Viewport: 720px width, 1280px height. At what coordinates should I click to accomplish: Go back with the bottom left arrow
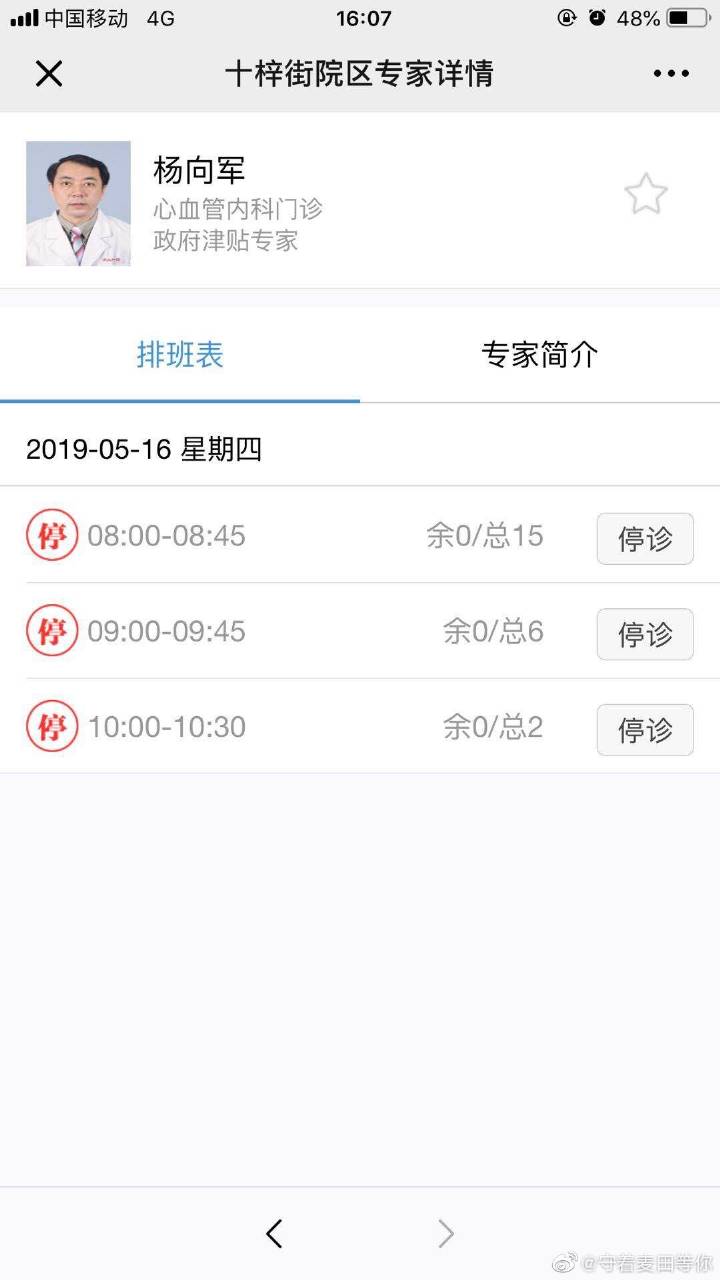pyautogui.click(x=275, y=1234)
